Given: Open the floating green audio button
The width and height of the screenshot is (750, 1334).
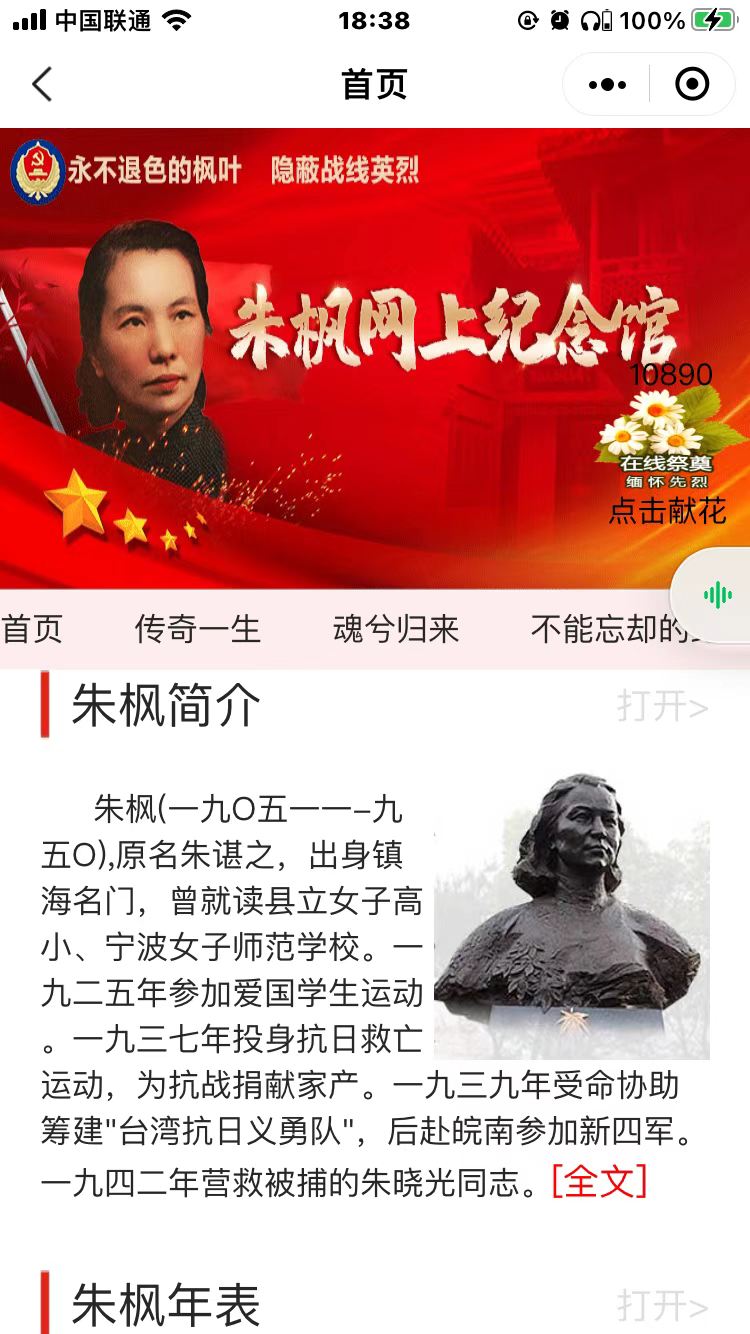Looking at the screenshot, I should 717,596.
